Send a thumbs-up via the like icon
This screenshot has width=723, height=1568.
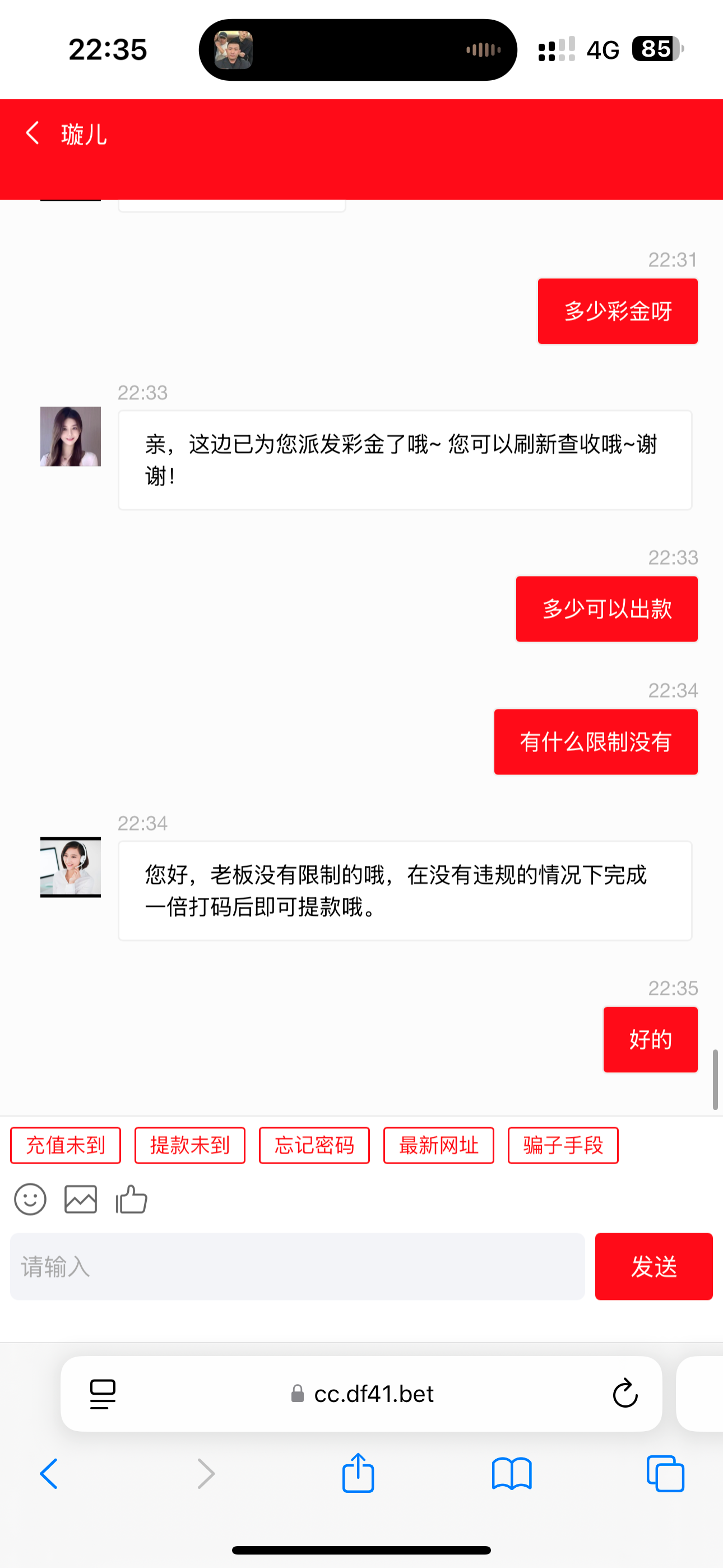pos(130,1200)
